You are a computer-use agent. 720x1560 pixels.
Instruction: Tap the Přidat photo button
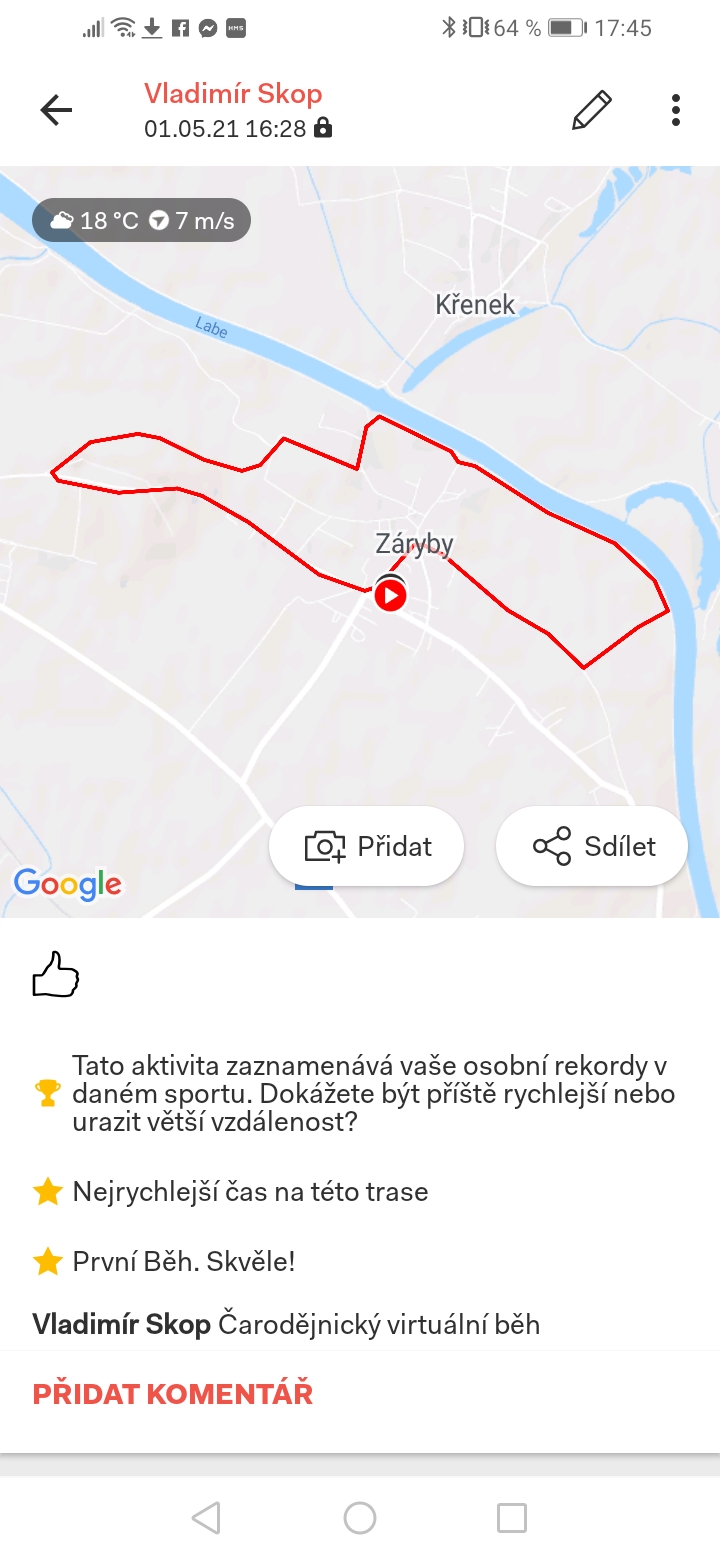pyautogui.click(x=367, y=846)
